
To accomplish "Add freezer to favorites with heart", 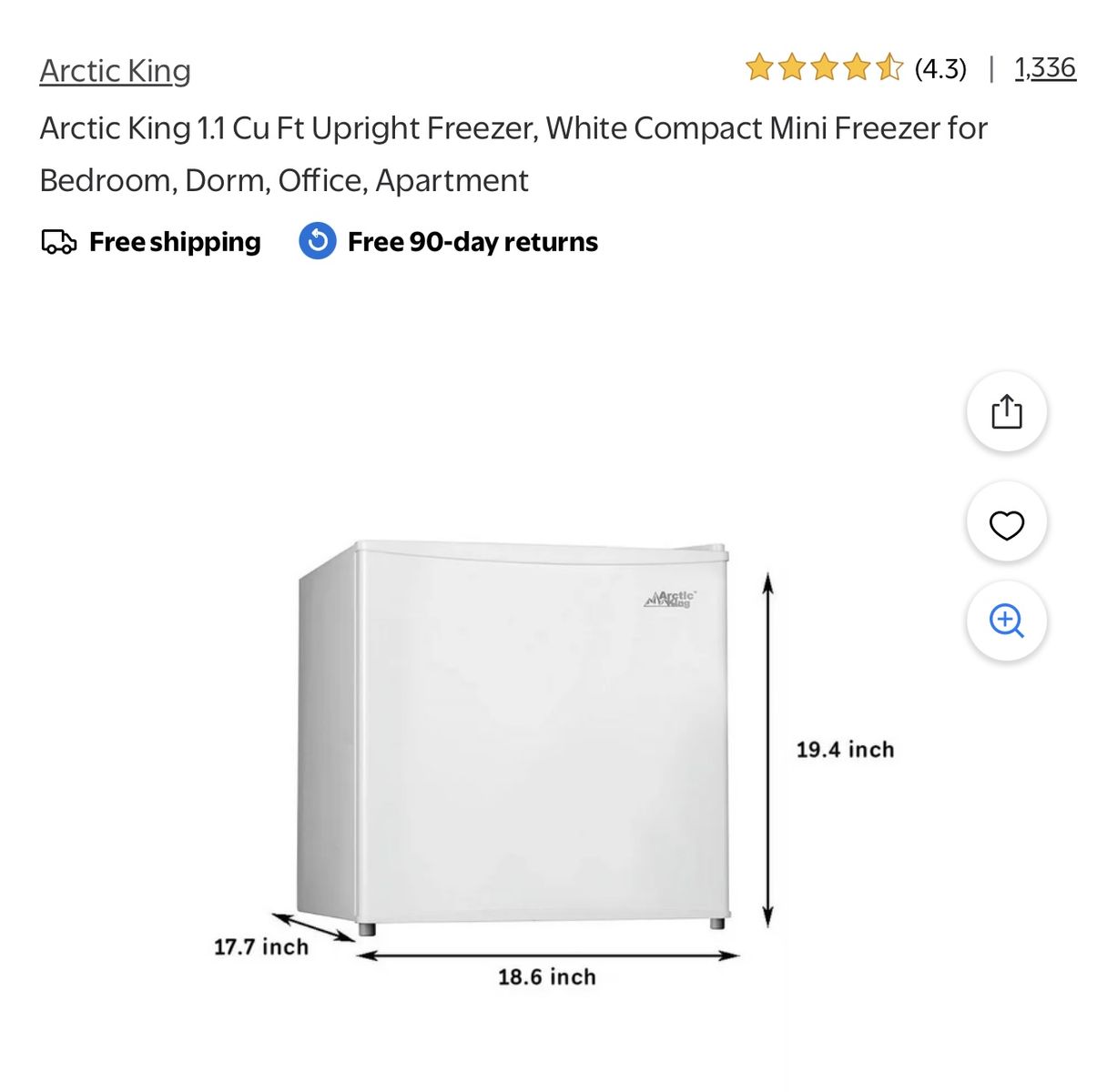I will click(1006, 524).
